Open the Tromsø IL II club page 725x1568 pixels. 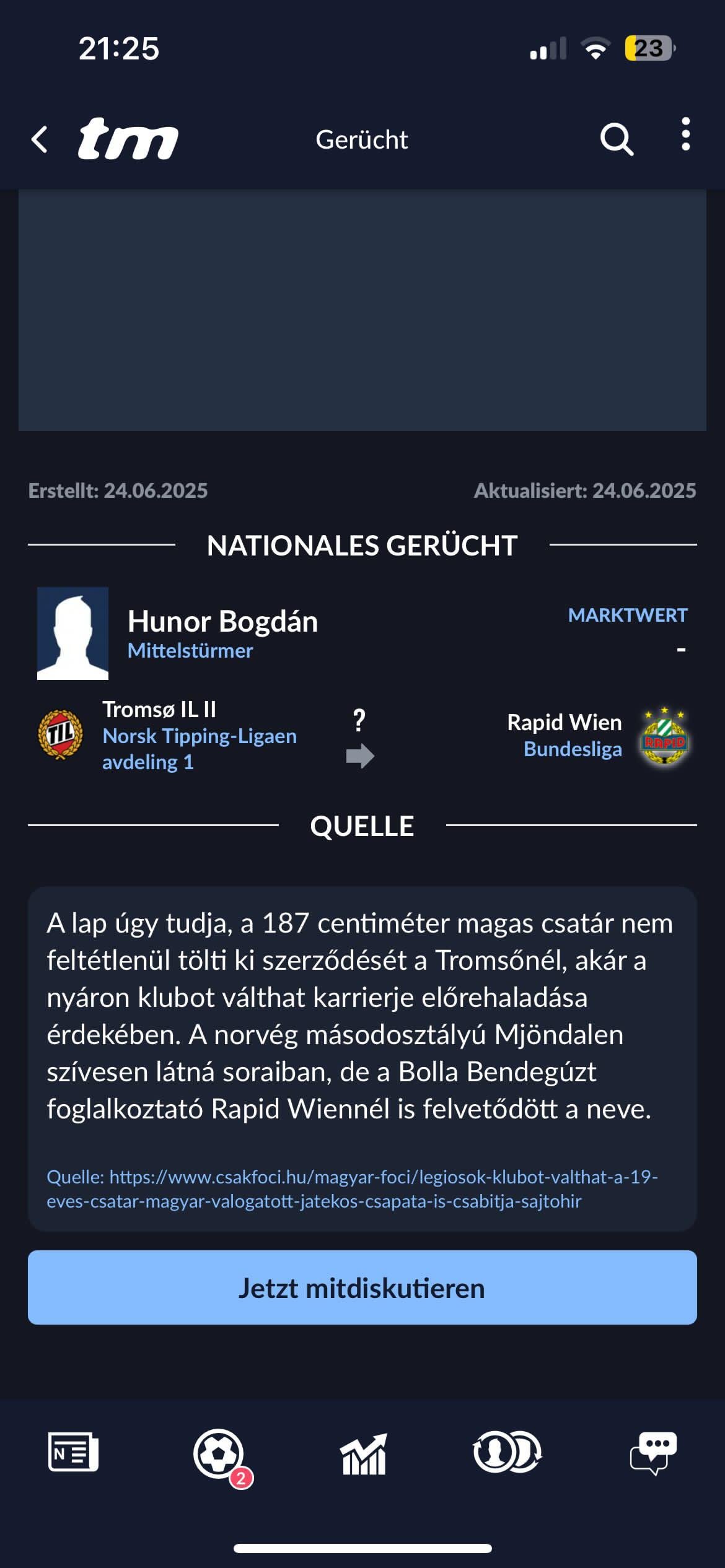(159, 709)
